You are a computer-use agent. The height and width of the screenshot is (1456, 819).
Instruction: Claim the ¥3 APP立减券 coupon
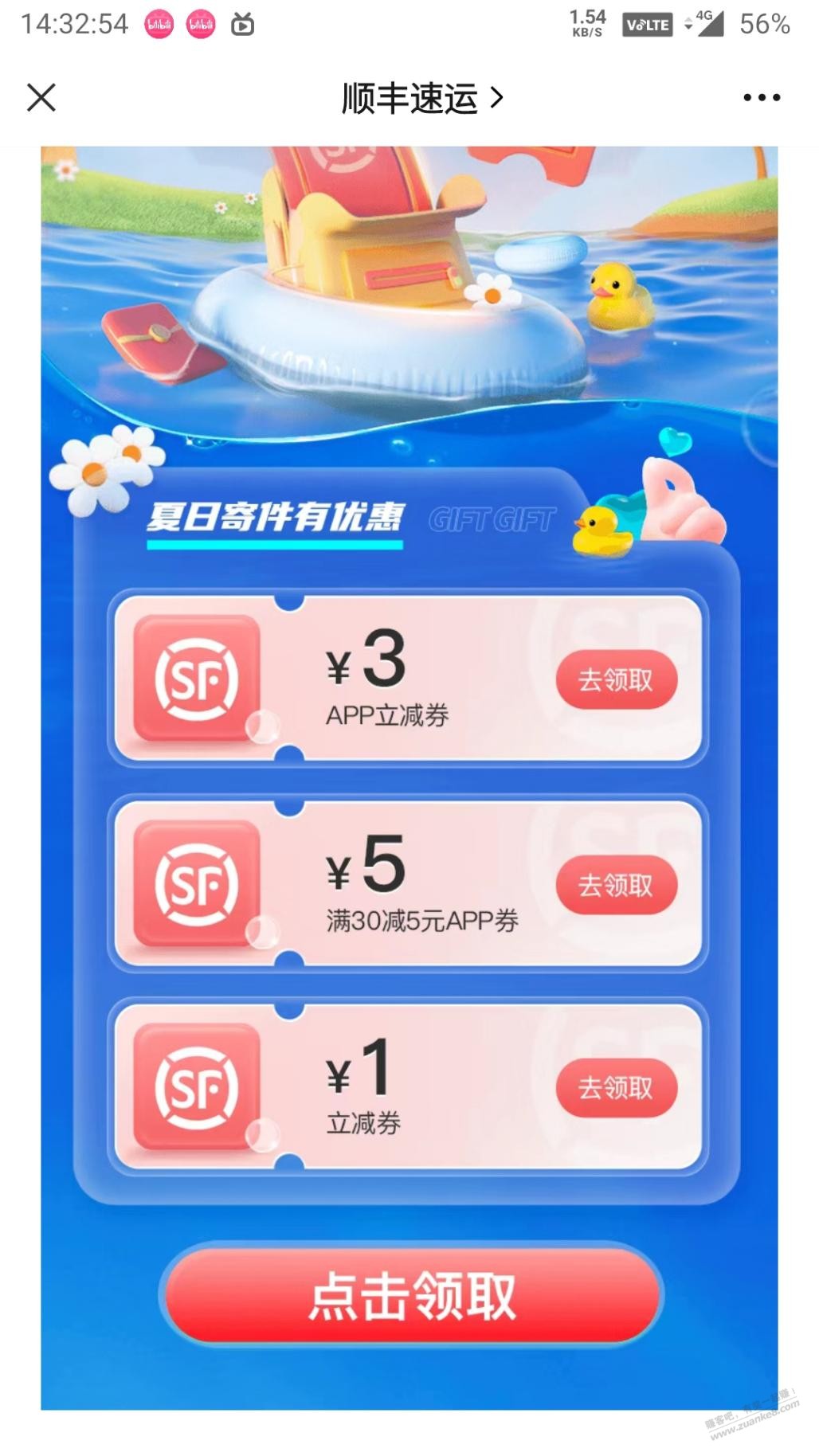[615, 680]
